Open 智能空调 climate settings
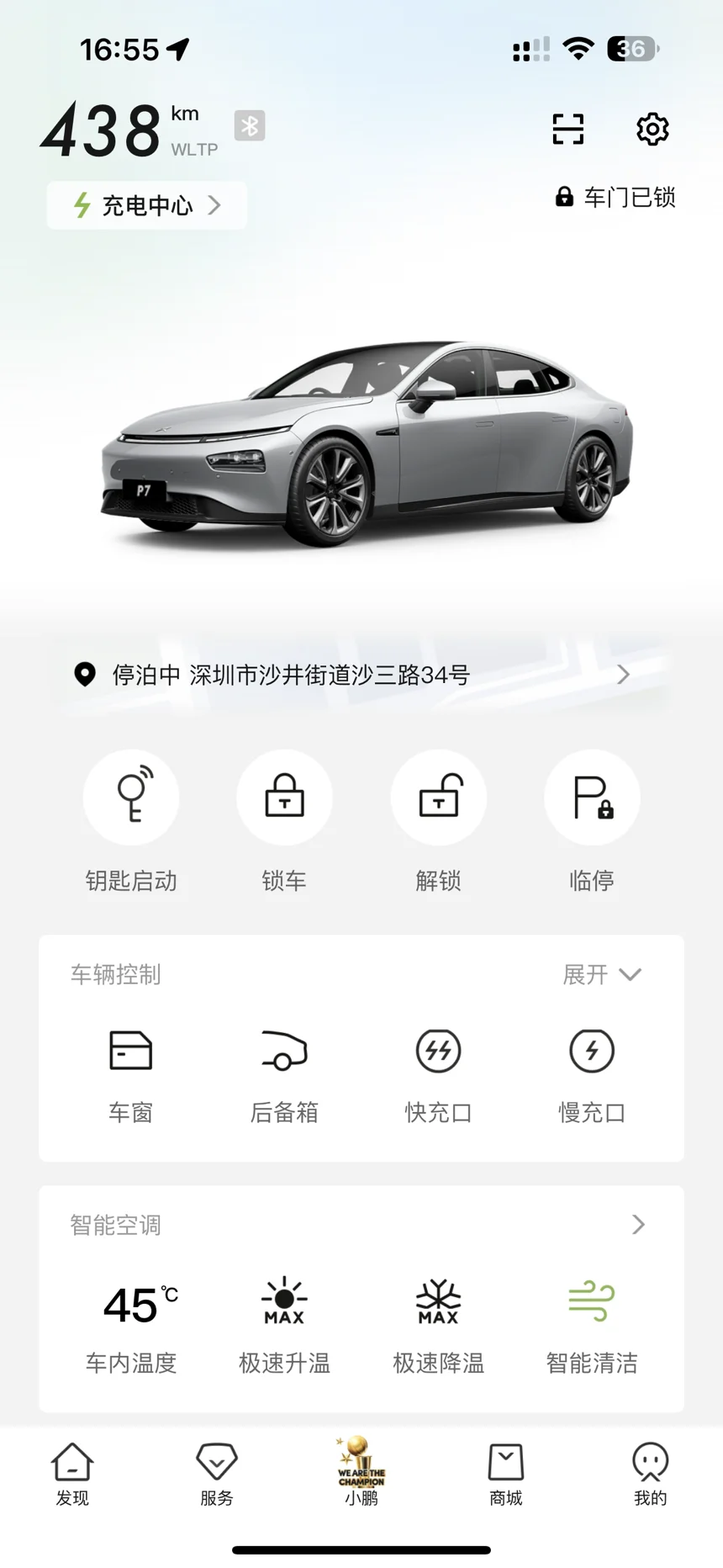This screenshot has width=723, height=1568. click(x=361, y=1225)
